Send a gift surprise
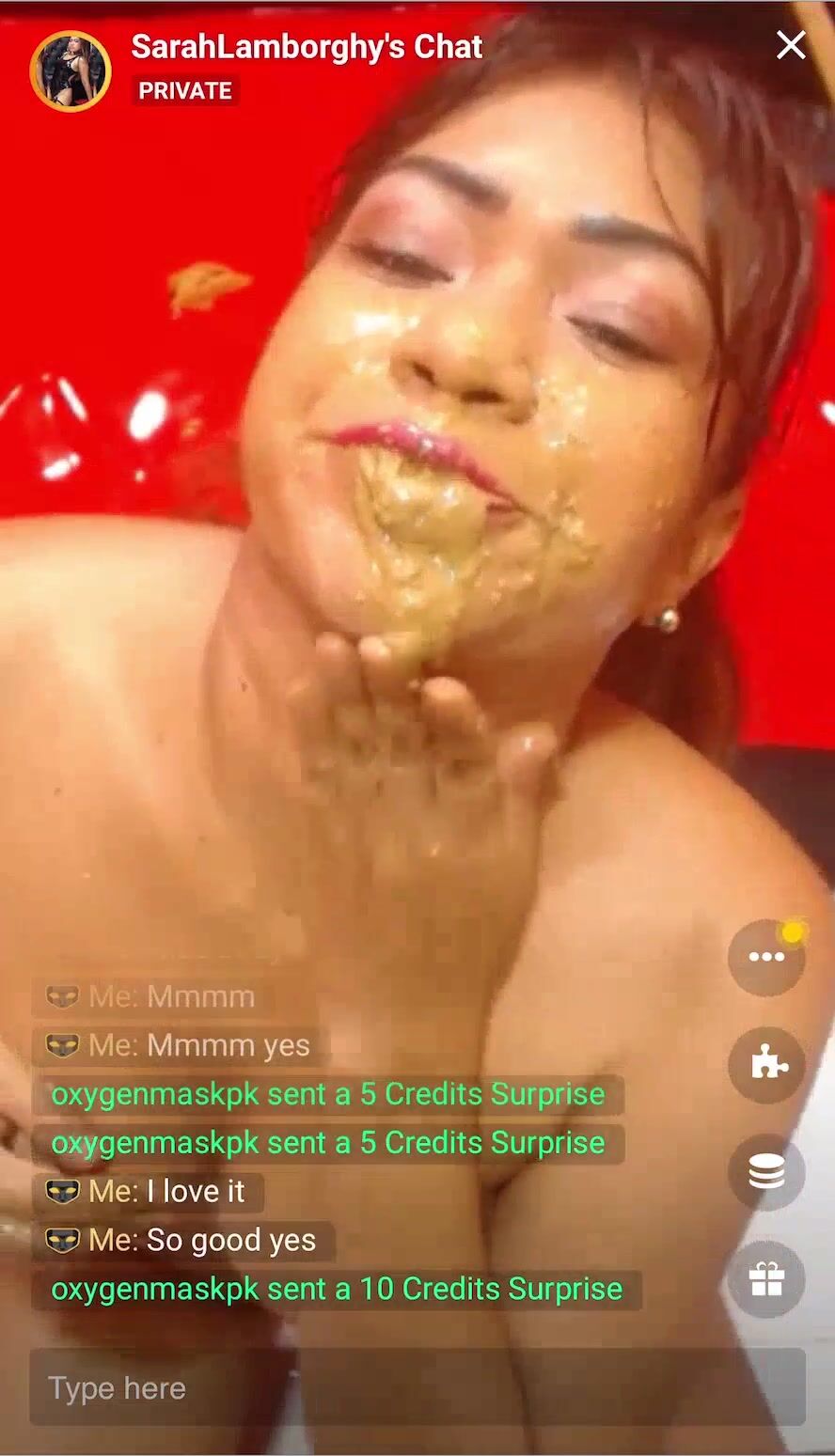Viewport: 835px width, 1456px height. tap(766, 1279)
